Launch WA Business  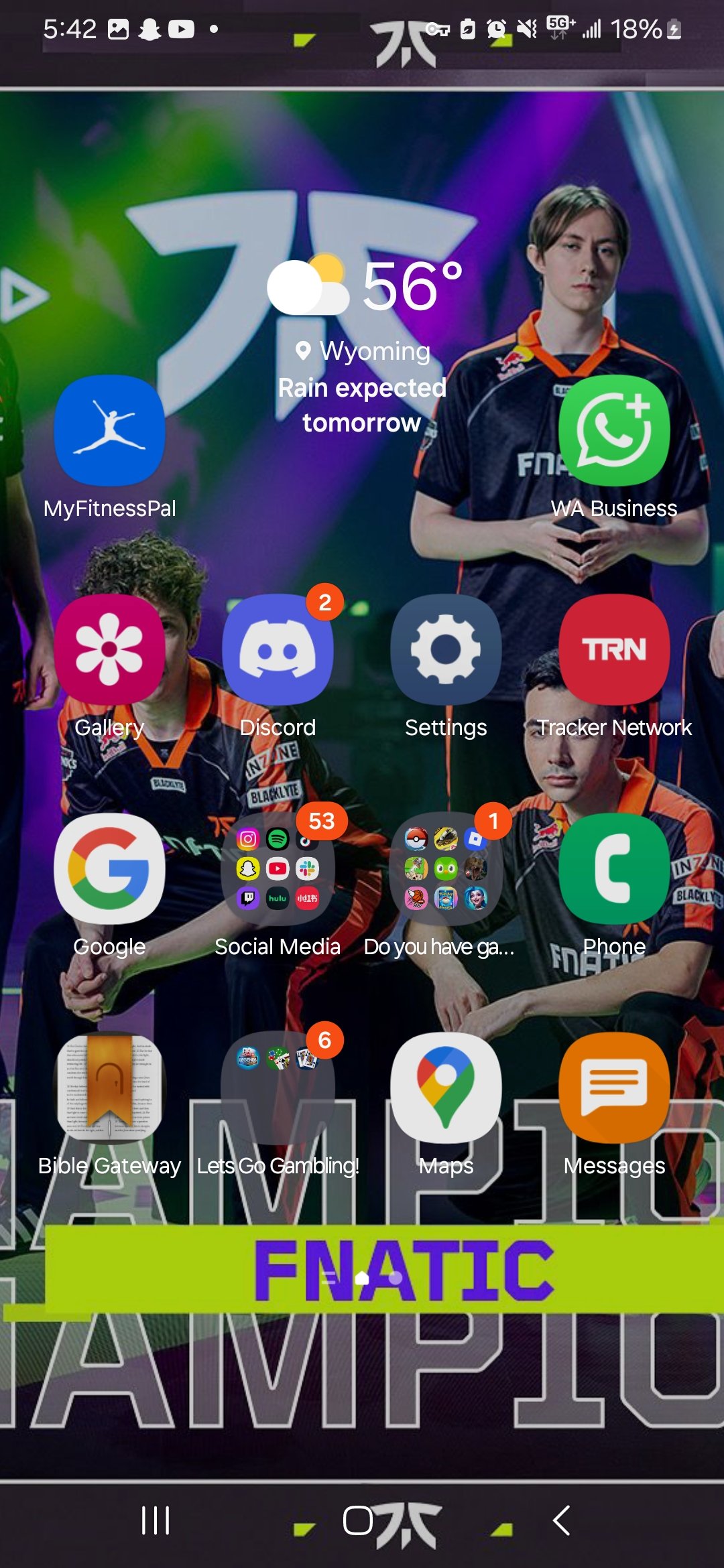coord(613,431)
